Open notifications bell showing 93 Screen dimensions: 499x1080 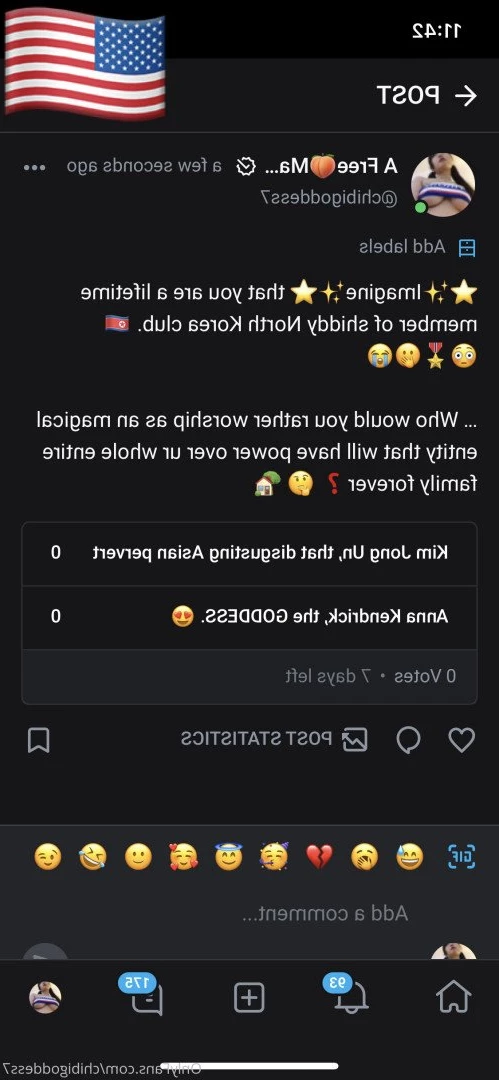[x=348, y=995]
